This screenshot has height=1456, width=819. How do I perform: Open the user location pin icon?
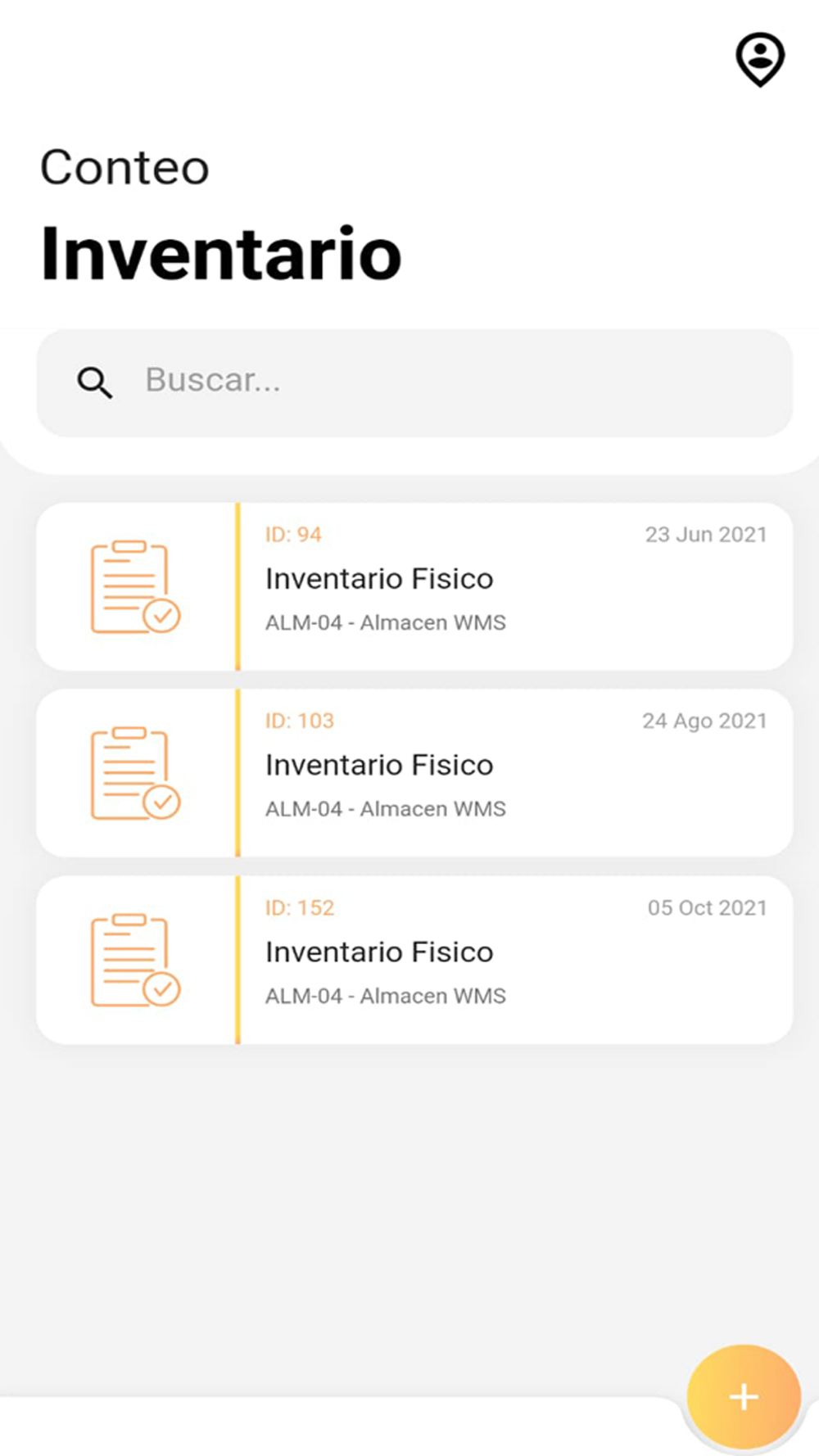[759, 59]
